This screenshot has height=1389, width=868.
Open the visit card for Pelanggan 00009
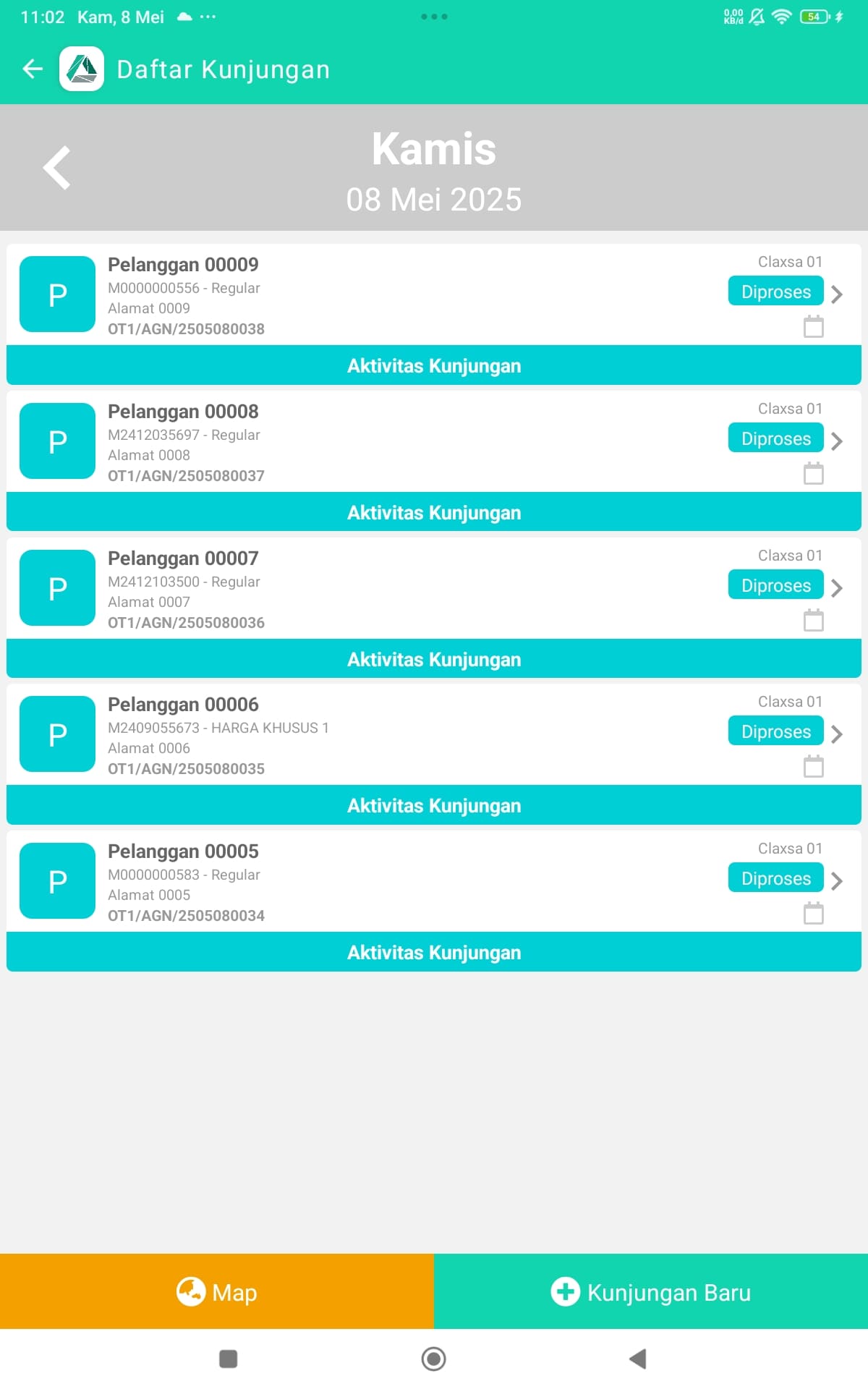tap(434, 294)
